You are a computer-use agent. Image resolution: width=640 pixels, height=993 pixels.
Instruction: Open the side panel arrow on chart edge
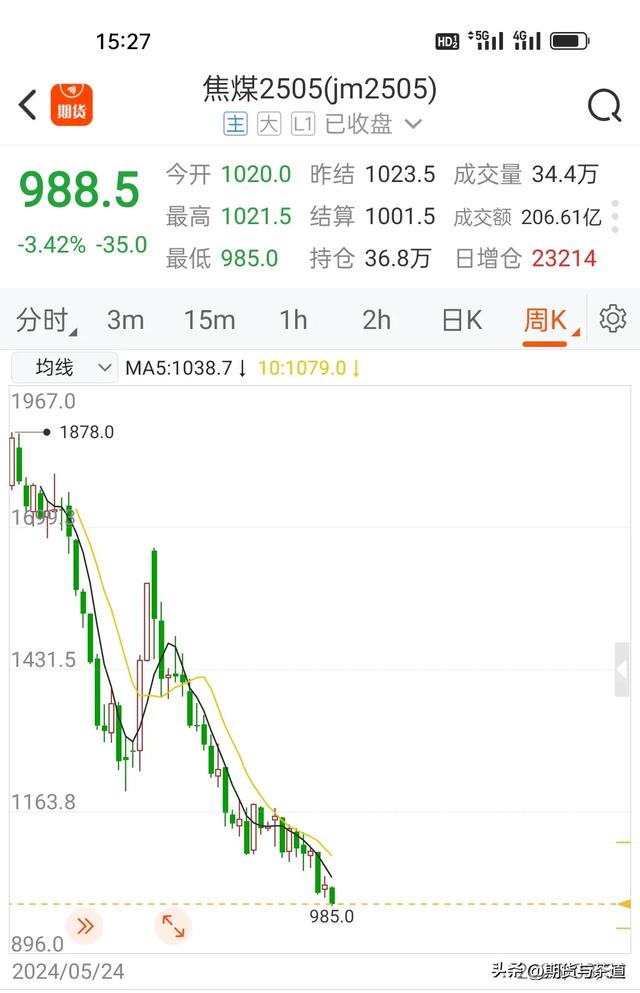622,670
